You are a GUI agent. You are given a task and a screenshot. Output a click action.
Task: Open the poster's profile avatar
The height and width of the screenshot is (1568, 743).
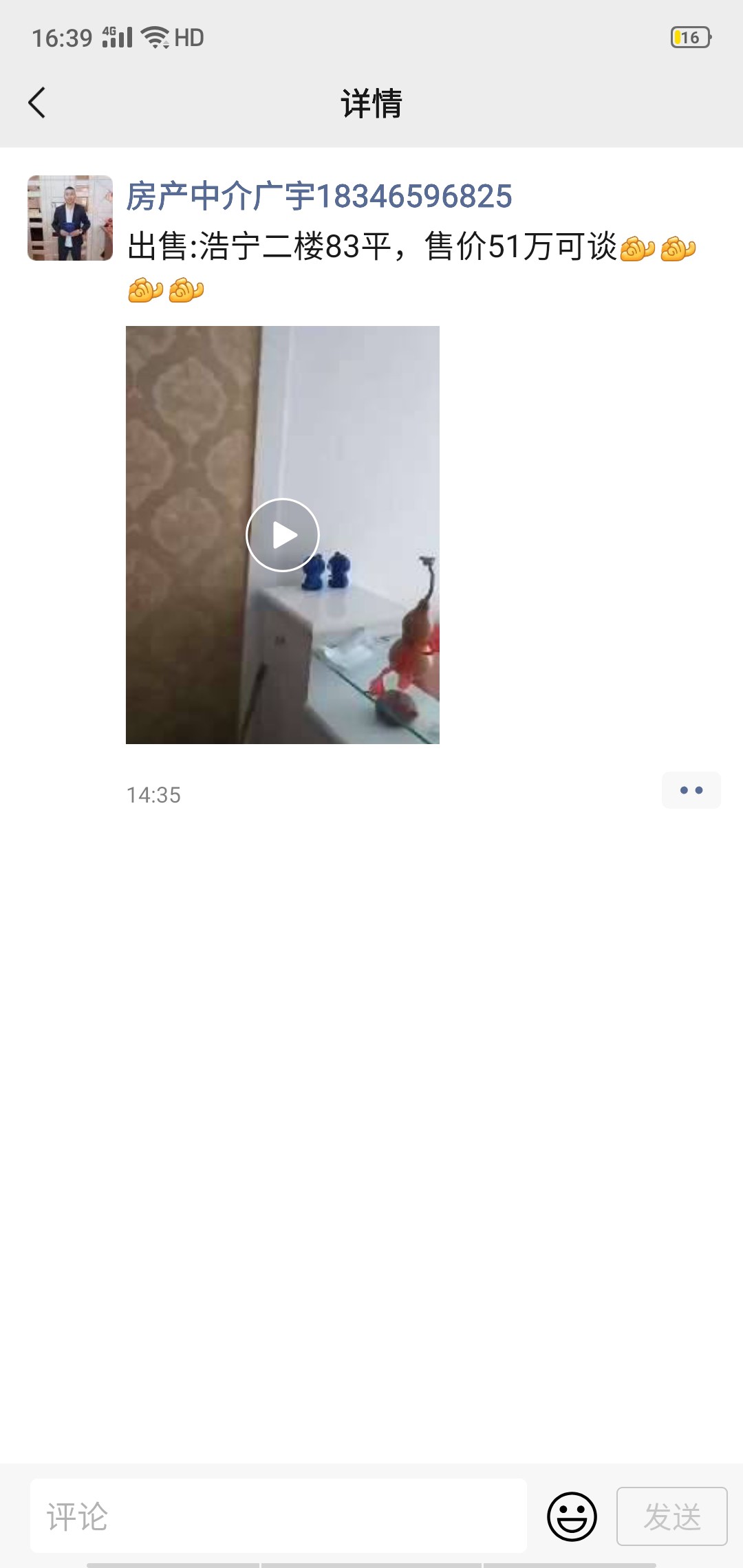(x=70, y=218)
